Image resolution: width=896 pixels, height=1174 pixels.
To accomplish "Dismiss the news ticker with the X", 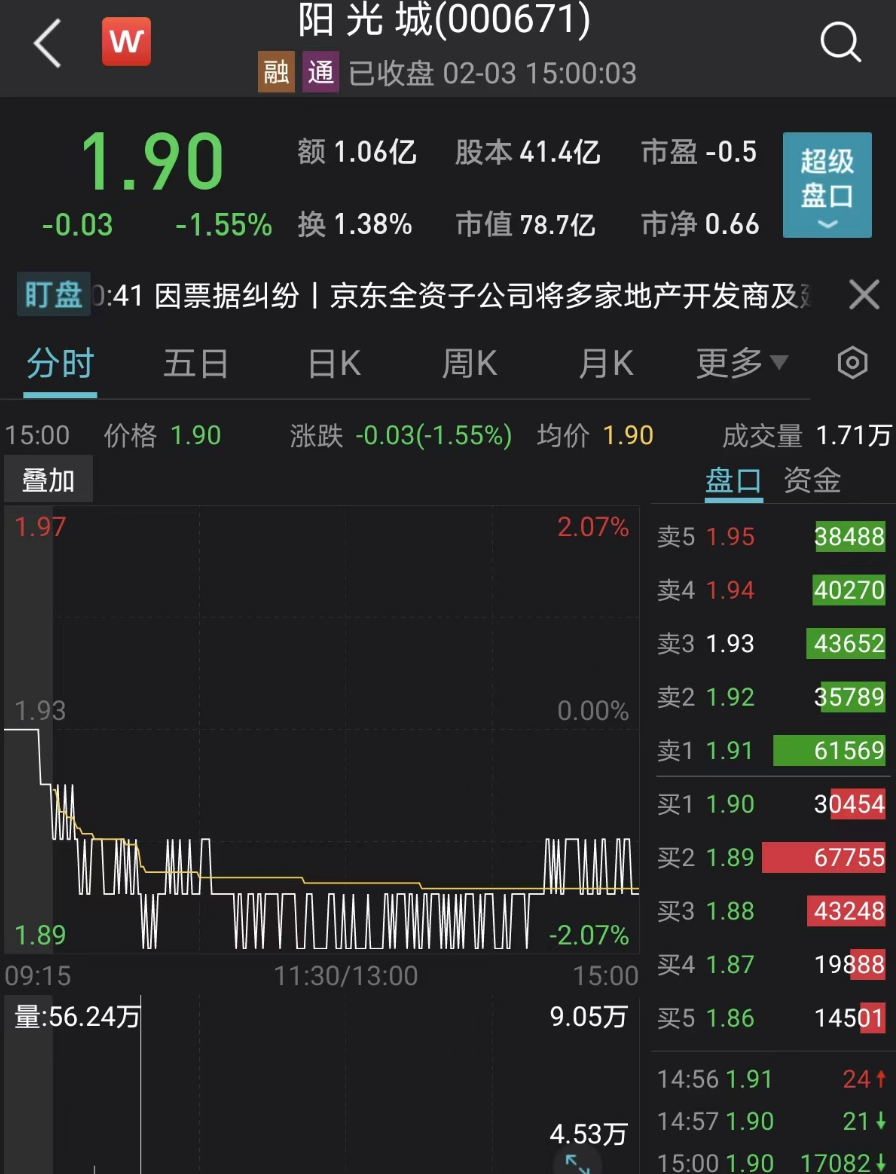I will point(864,294).
